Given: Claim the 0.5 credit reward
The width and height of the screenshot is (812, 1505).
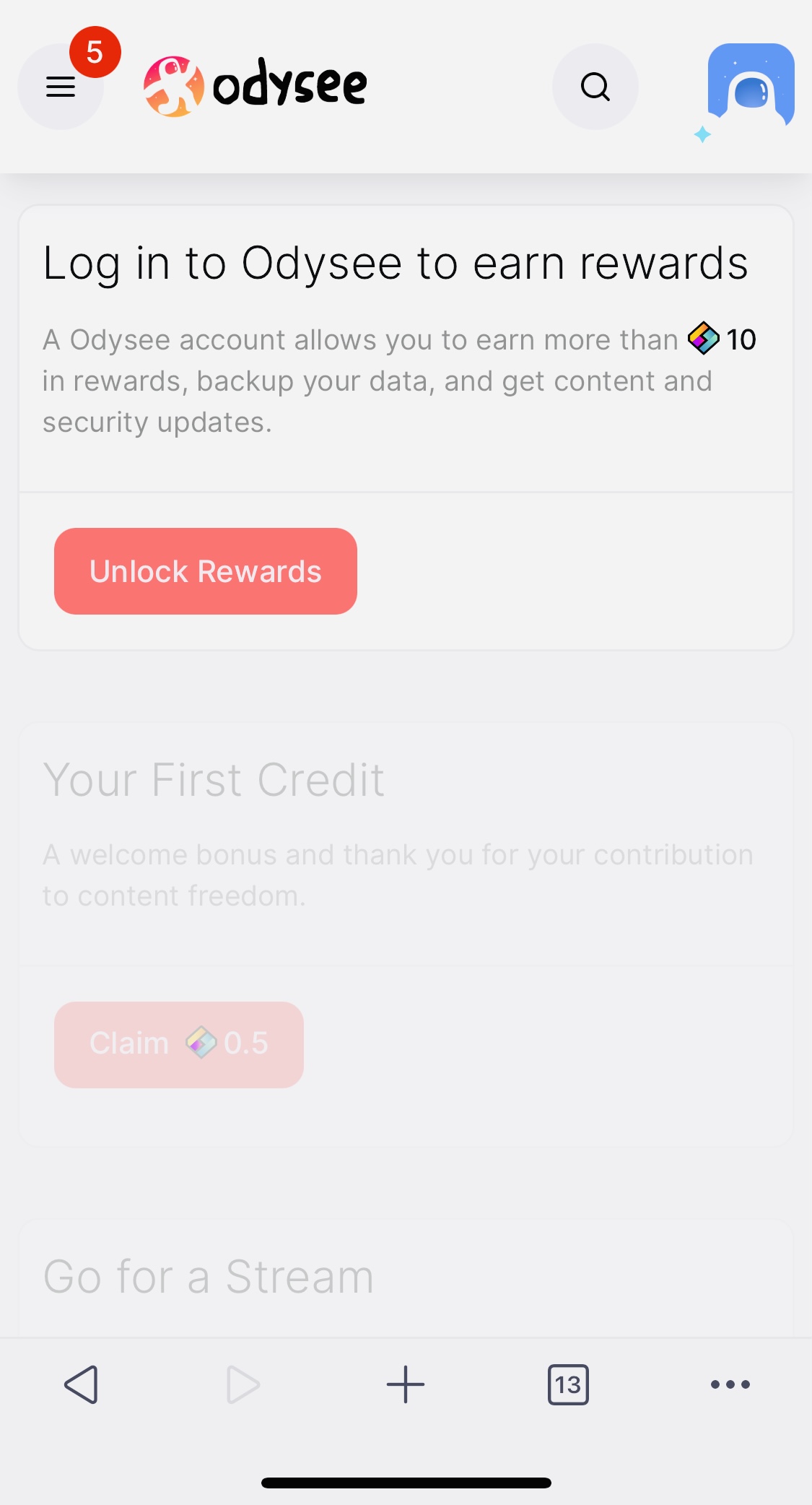Looking at the screenshot, I should (179, 1044).
